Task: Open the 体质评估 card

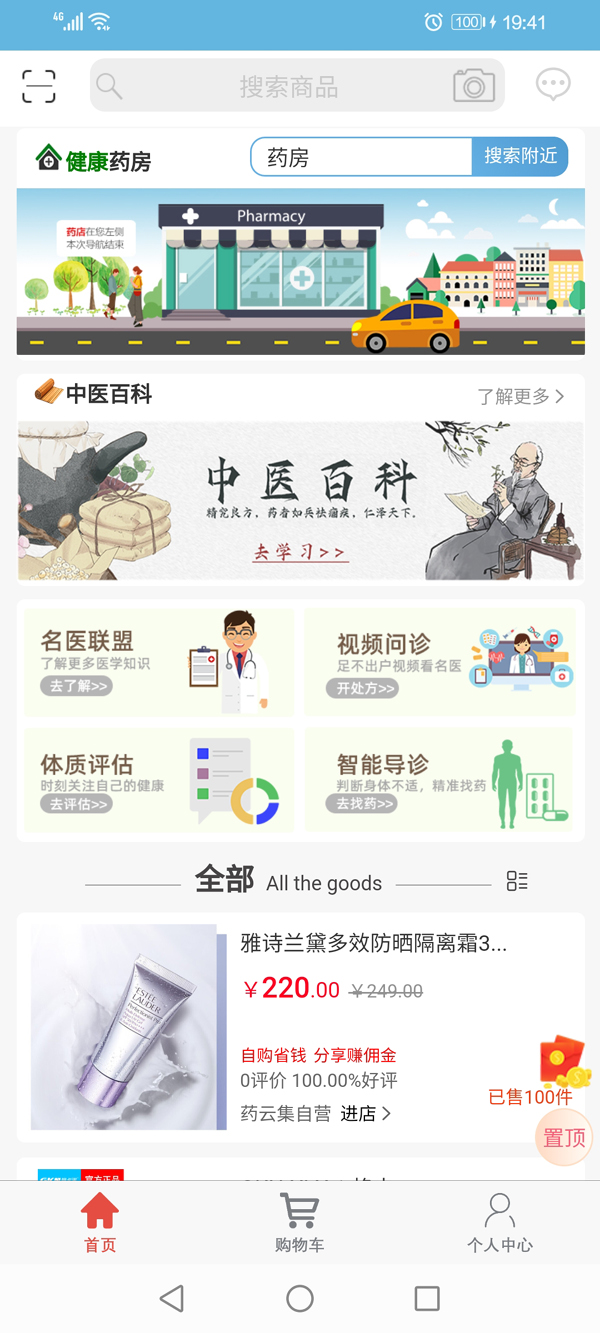Action: (158, 780)
